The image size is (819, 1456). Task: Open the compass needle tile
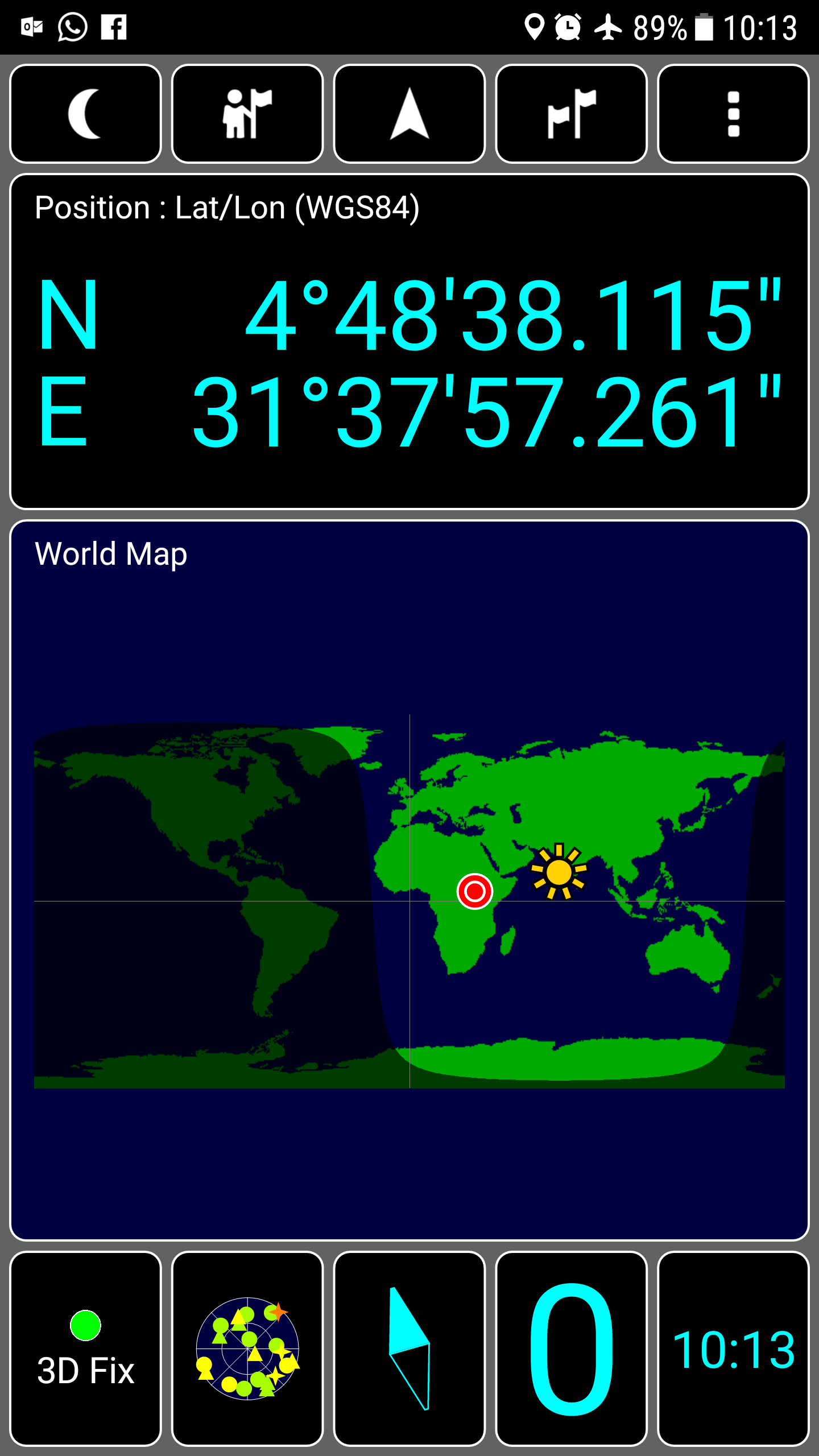409,1349
